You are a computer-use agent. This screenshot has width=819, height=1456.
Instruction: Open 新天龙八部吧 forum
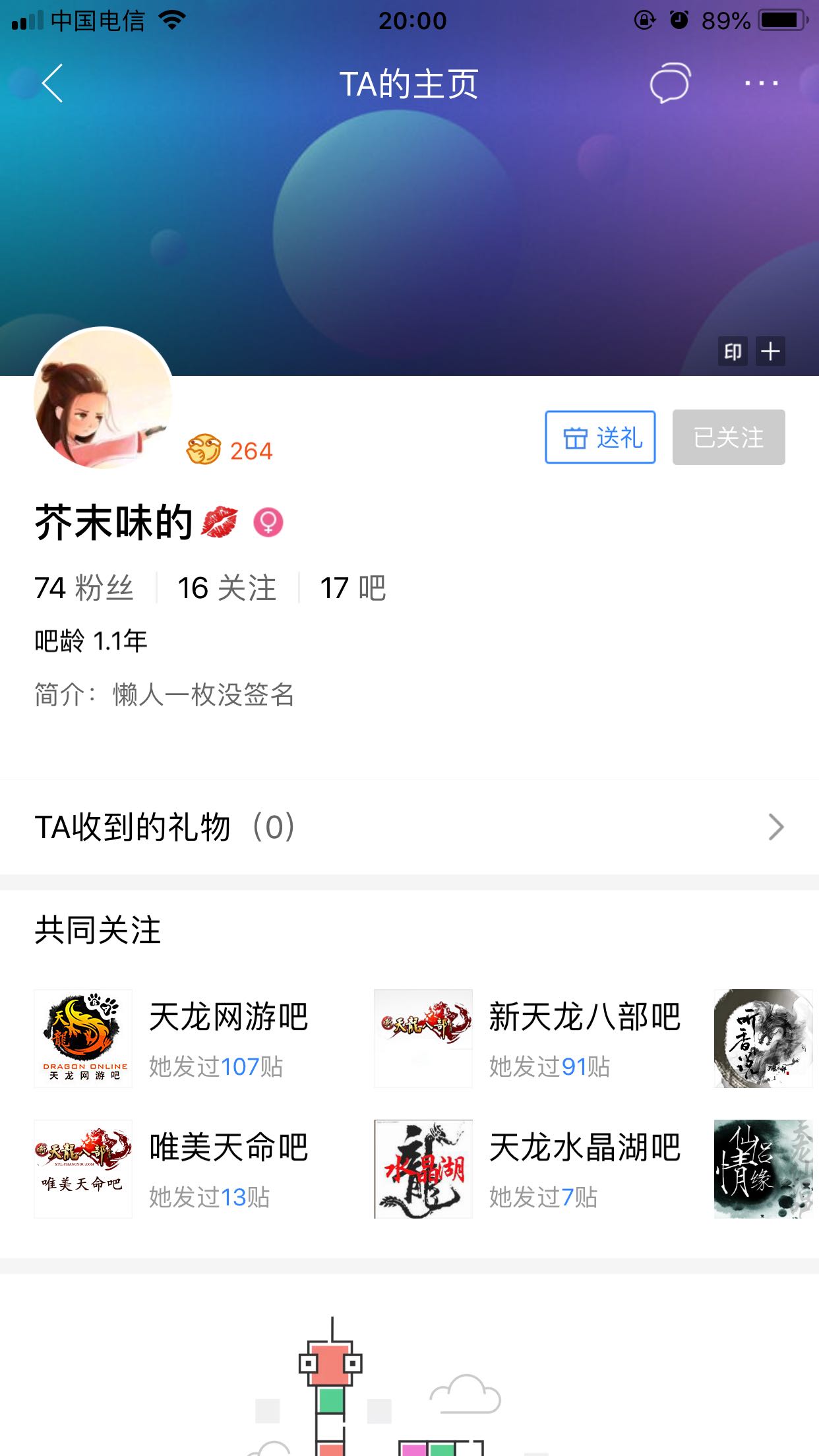coord(528,1039)
